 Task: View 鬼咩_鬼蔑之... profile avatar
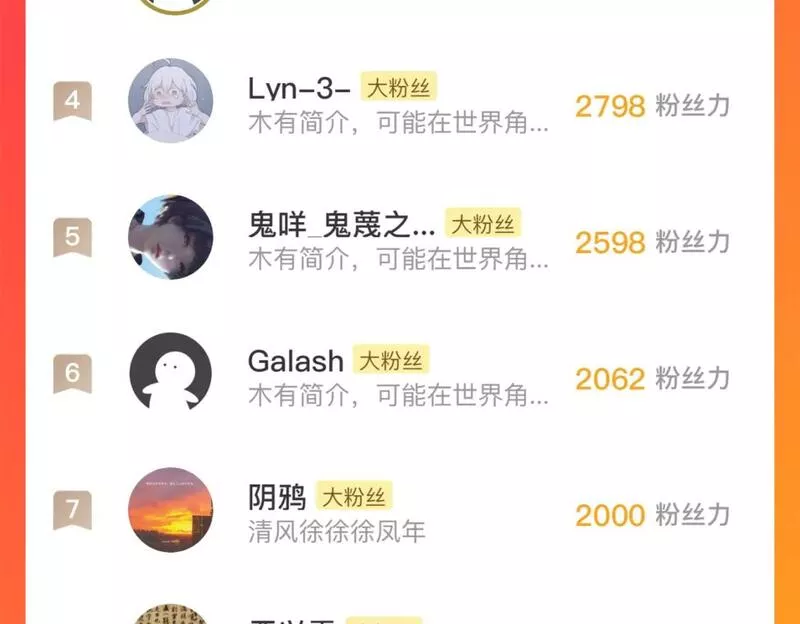pyautogui.click(x=171, y=237)
